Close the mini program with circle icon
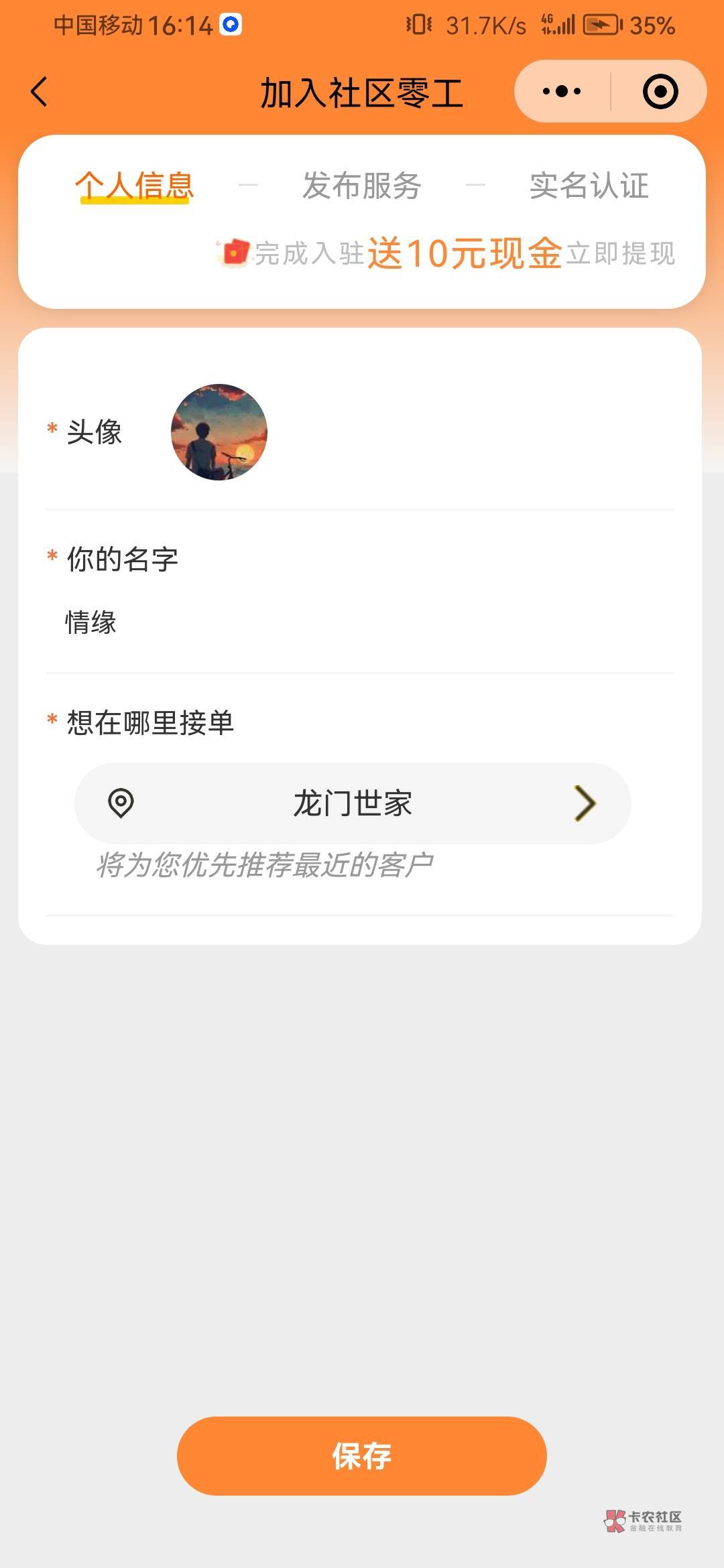 [660, 91]
